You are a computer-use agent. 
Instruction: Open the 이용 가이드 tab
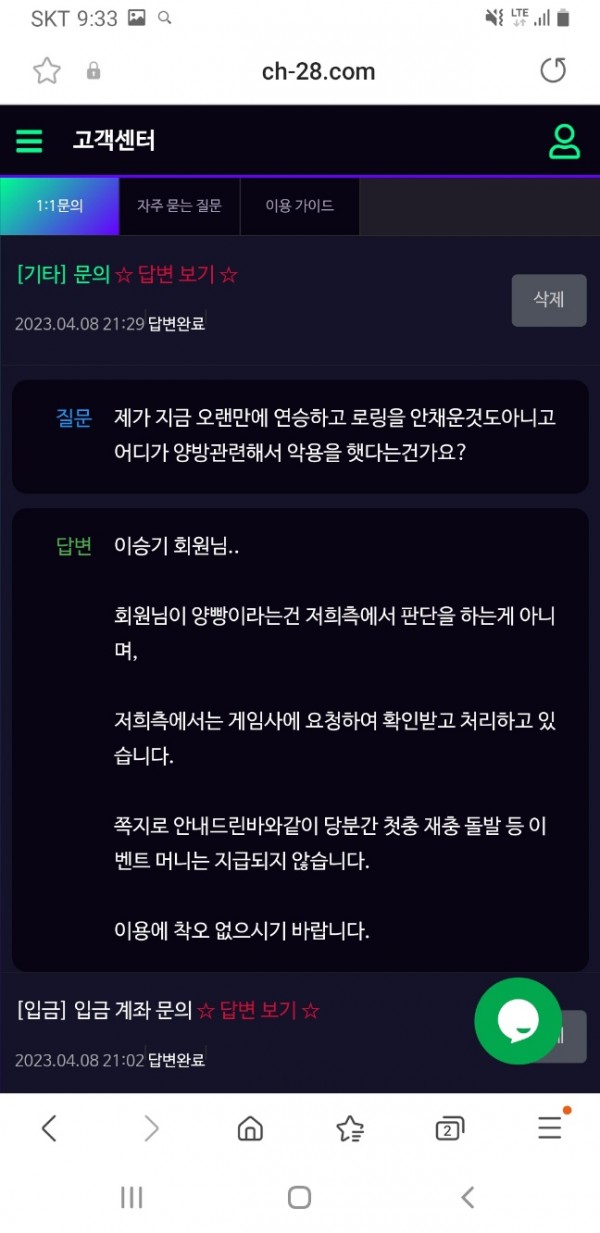point(299,206)
